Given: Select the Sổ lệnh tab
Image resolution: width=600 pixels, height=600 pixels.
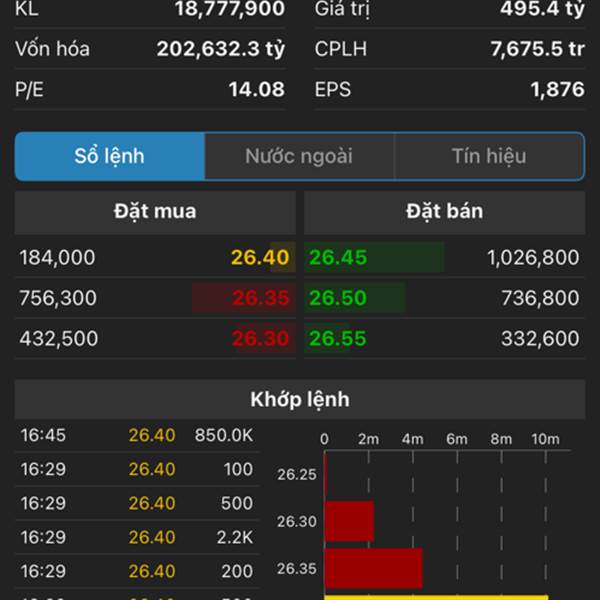Looking at the screenshot, I should 110,156.
